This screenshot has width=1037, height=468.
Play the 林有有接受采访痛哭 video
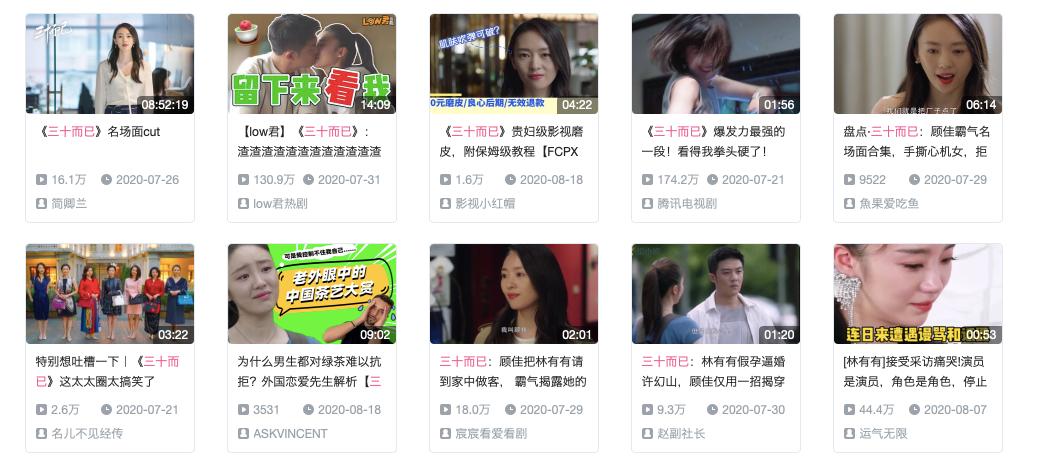pos(917,294)
